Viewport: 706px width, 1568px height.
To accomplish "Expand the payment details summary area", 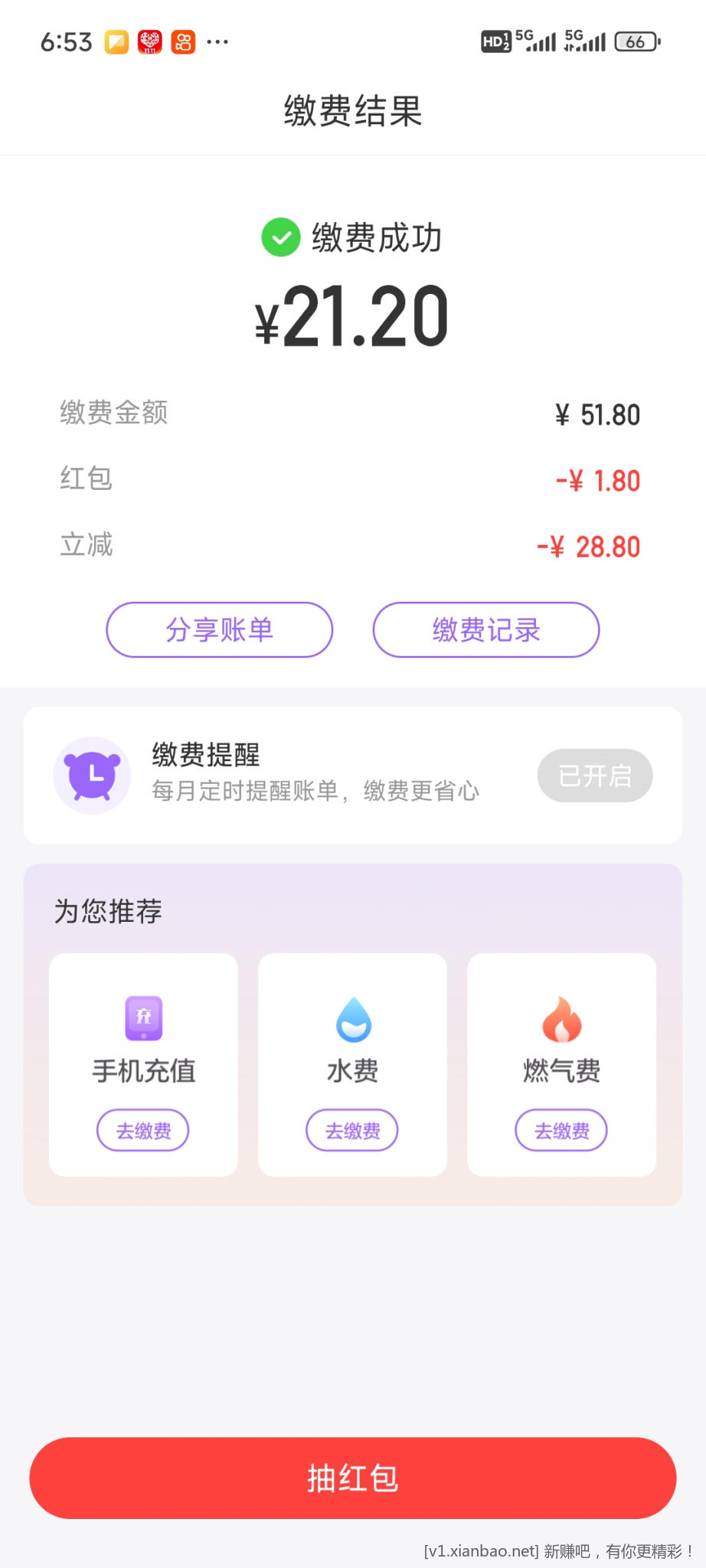I will click(352, 479).
